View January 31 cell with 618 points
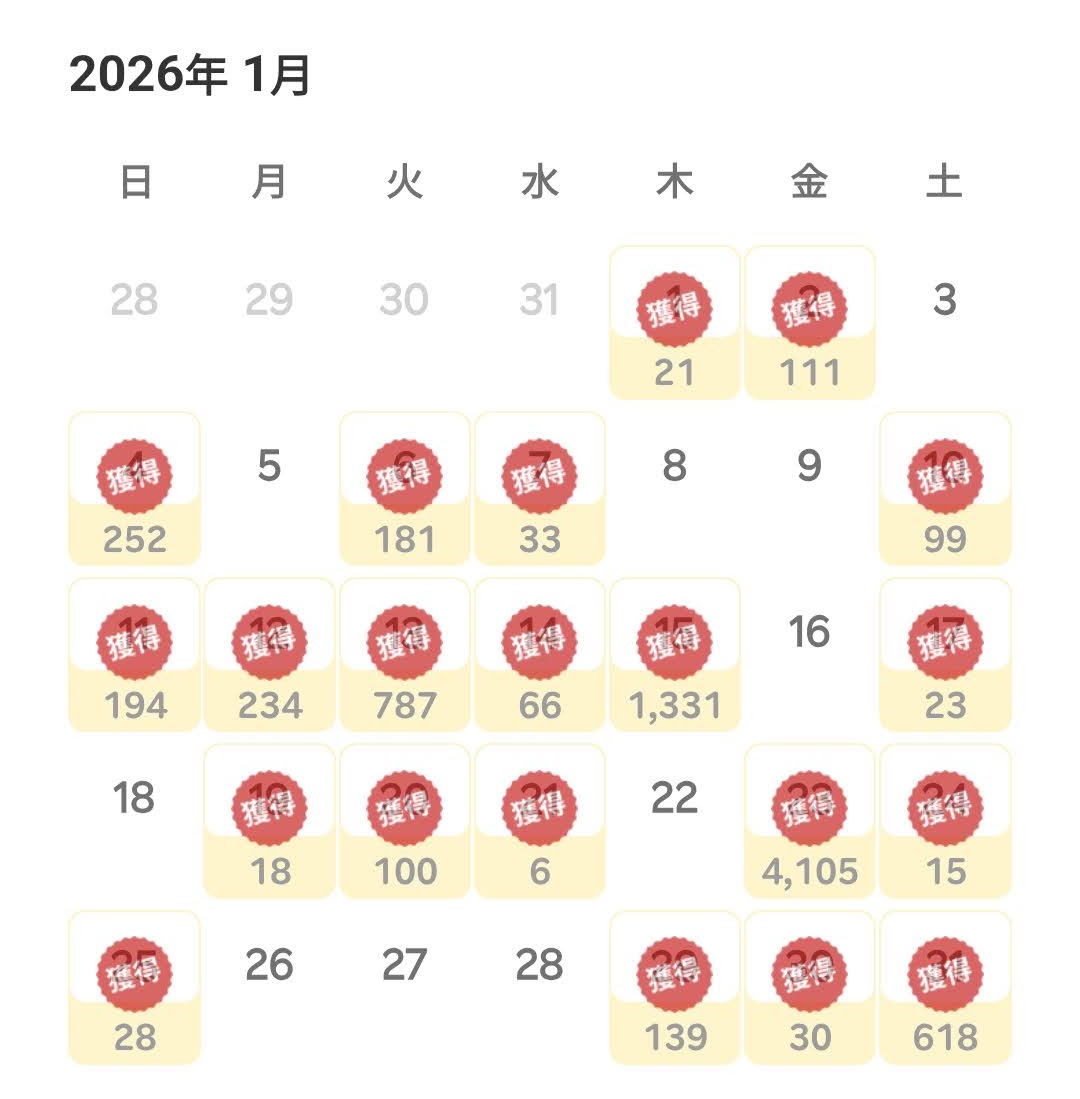The height and width of the screenshot is (1099, 1080). pyautogui.click(x=945, y=987)
